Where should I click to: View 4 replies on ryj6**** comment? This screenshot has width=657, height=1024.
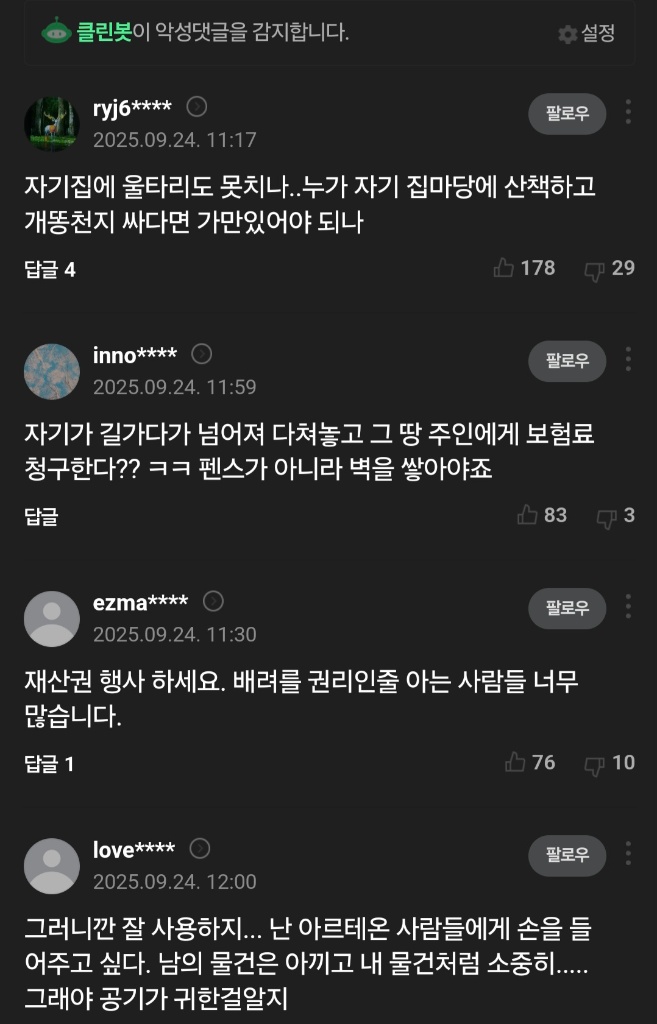[x=50, y=269]
